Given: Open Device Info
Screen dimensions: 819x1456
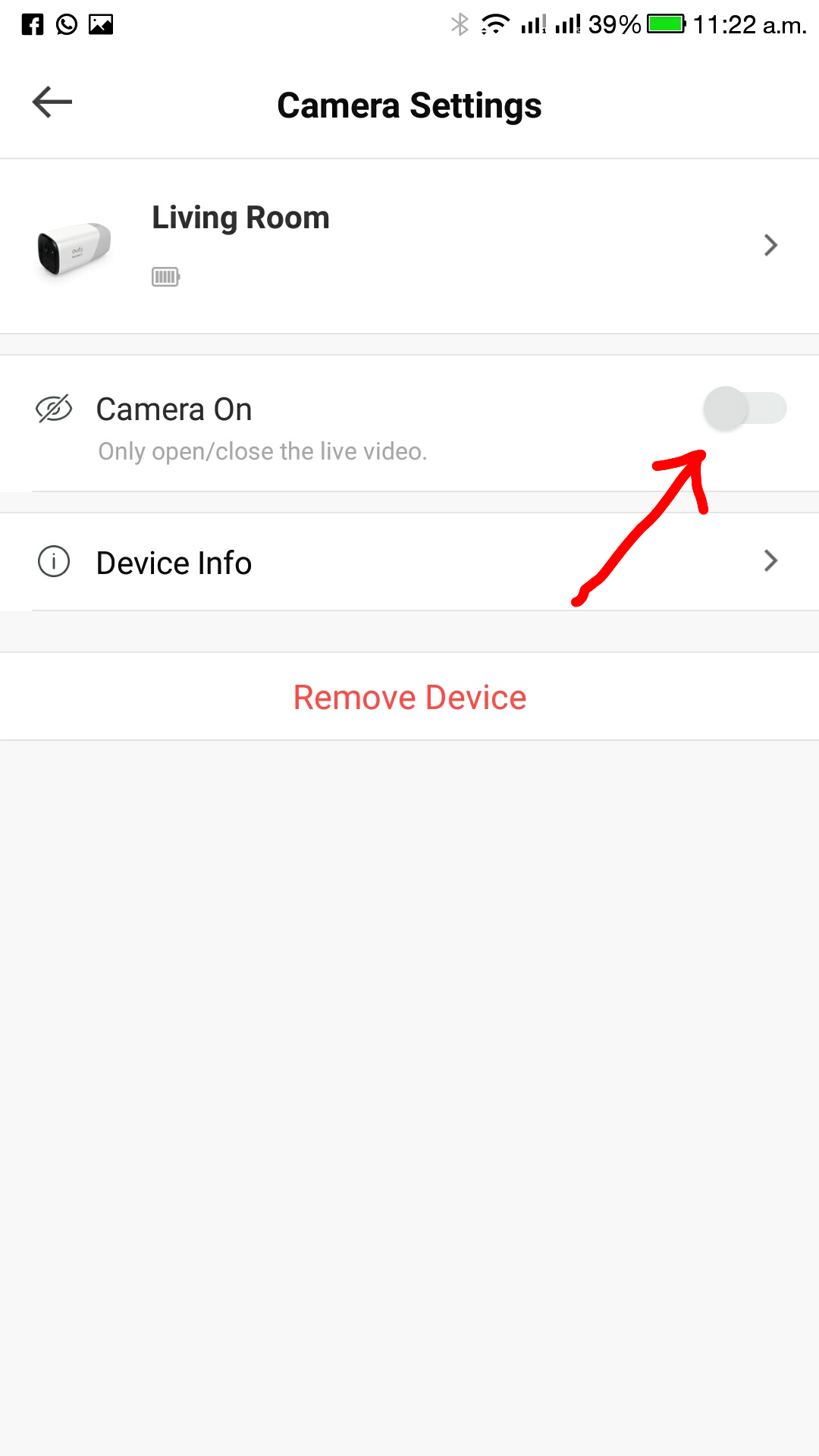Looking at the screenshot, I should pyautogui.click(x=409, y=562).
